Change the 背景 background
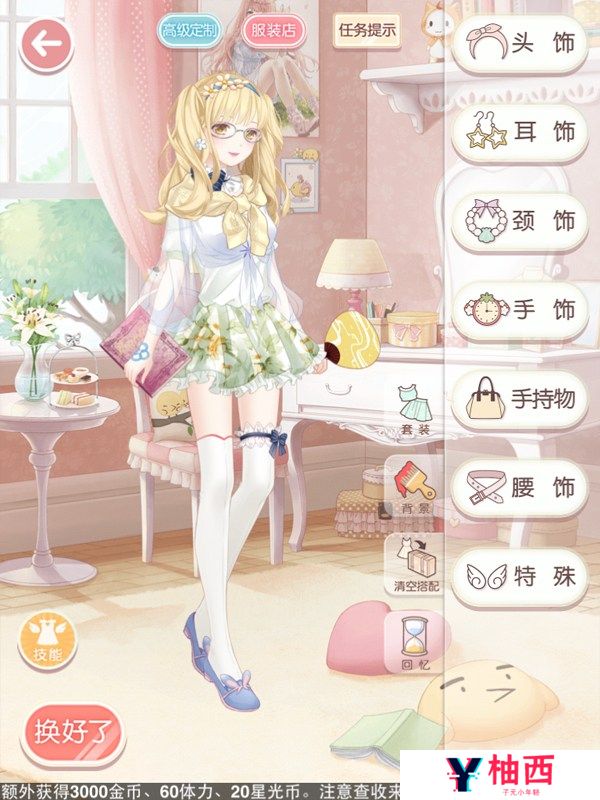The width and height of the screenshot is (600, 800). tap(412, 487)
